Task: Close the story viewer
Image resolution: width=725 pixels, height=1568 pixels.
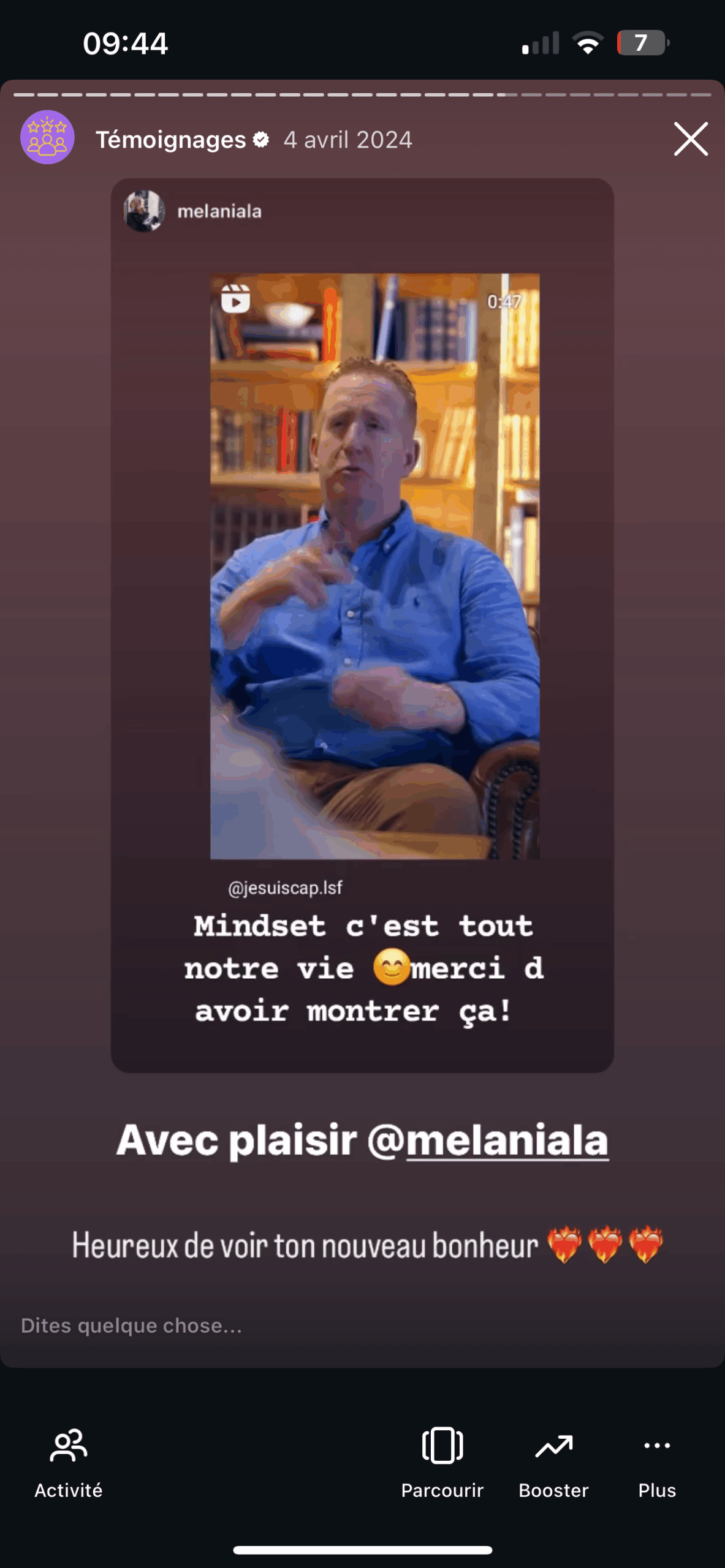Action: pos(691,139)
